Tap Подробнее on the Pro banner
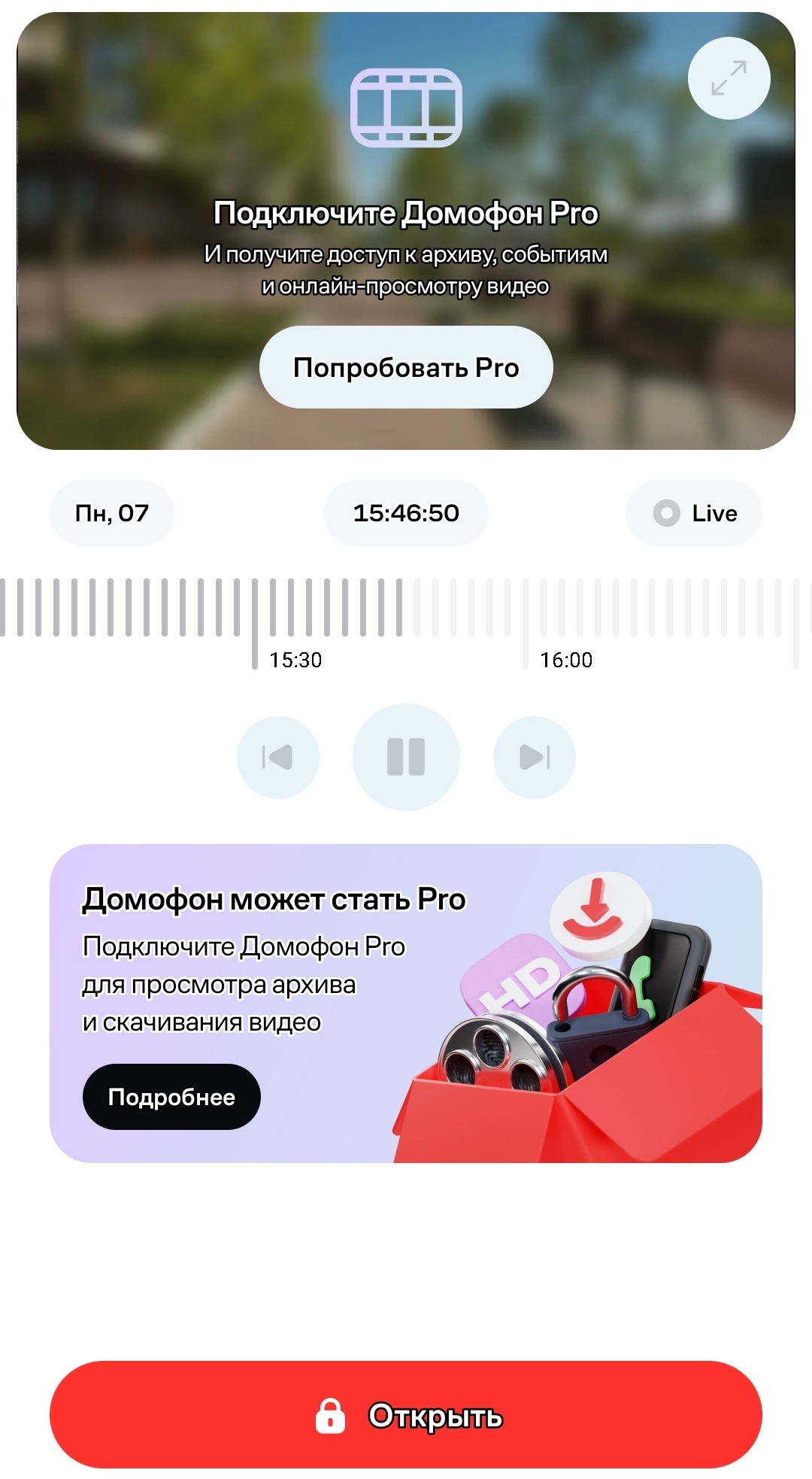 [171, 1097]
